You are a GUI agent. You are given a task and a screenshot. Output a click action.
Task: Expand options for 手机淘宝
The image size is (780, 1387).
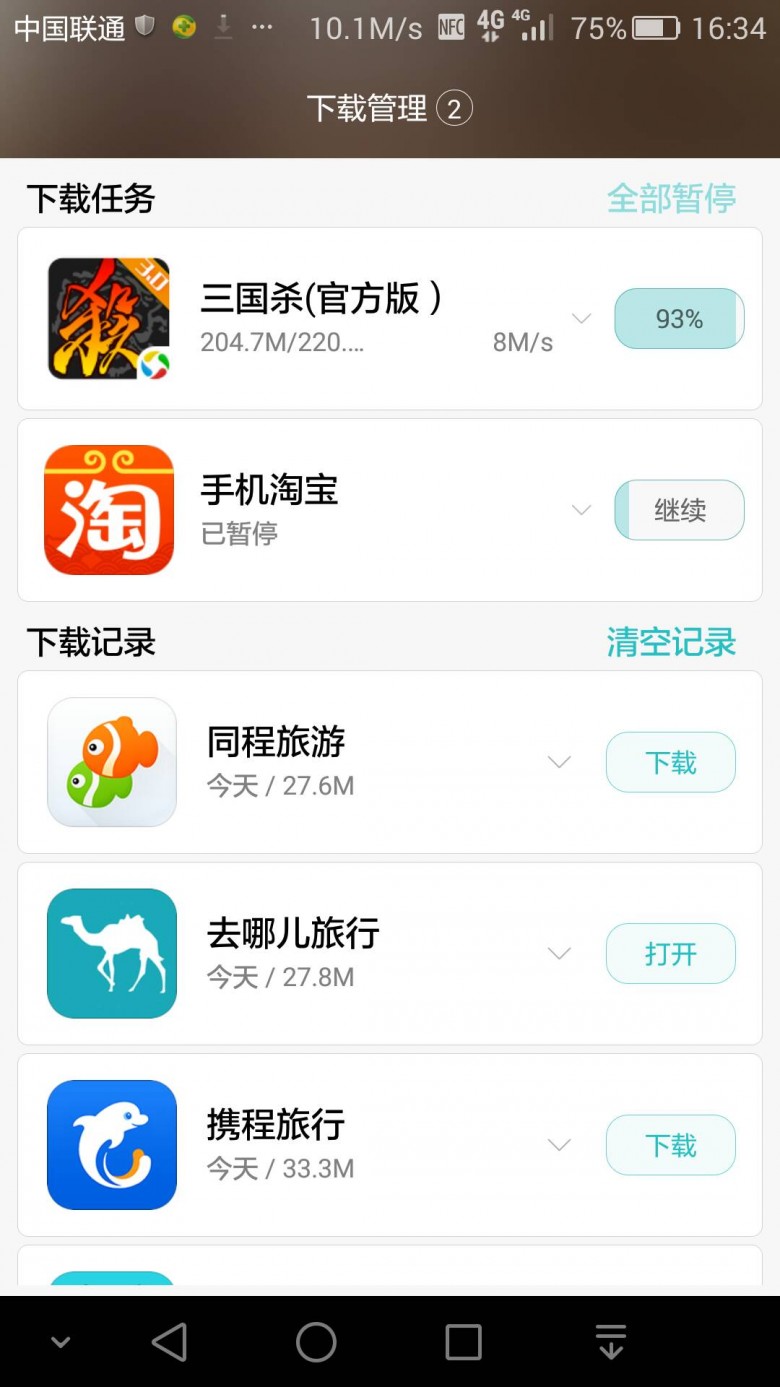(x=581, y=510)
